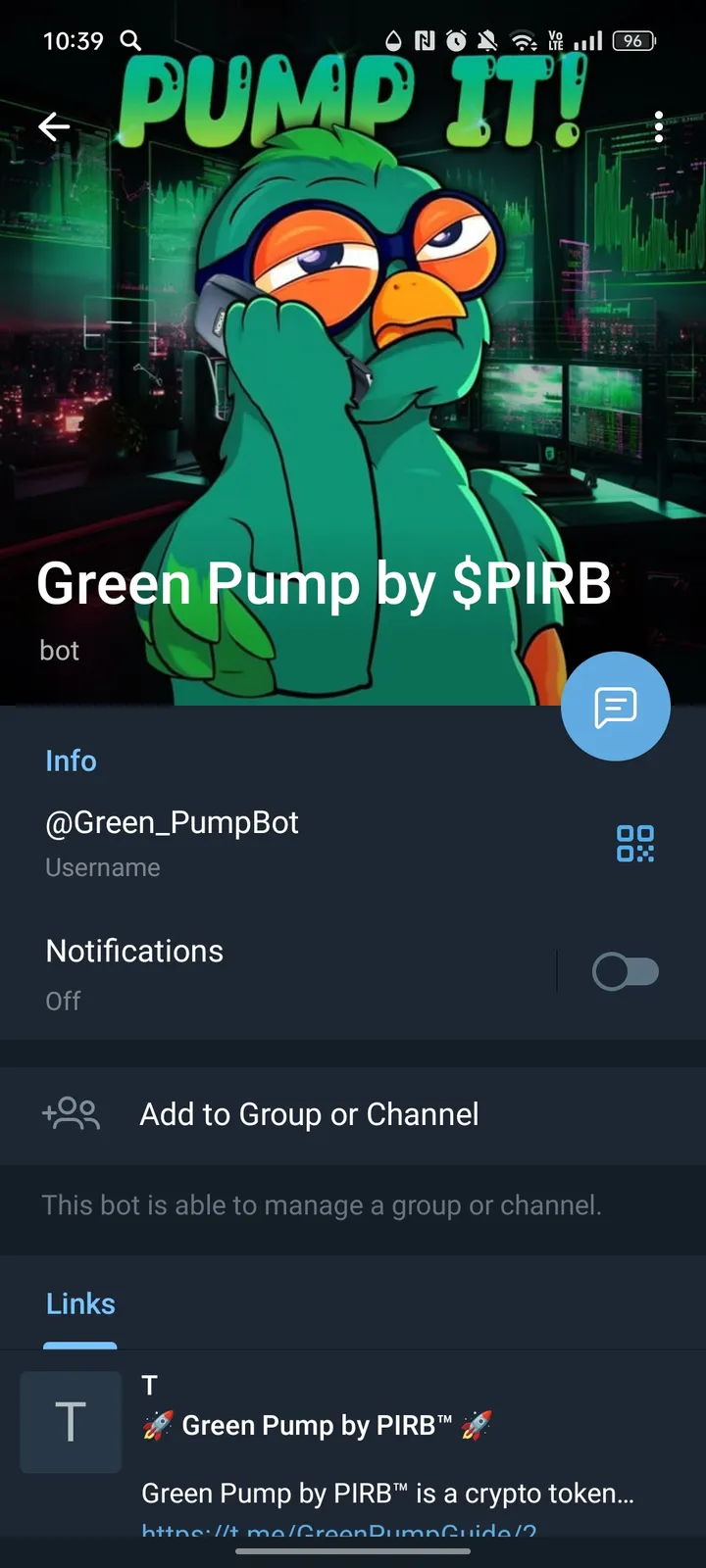Tap the battery indicator showing 96
This screenshot has height=1568, width=706.
pyautogui.click(x=633, y=41)
